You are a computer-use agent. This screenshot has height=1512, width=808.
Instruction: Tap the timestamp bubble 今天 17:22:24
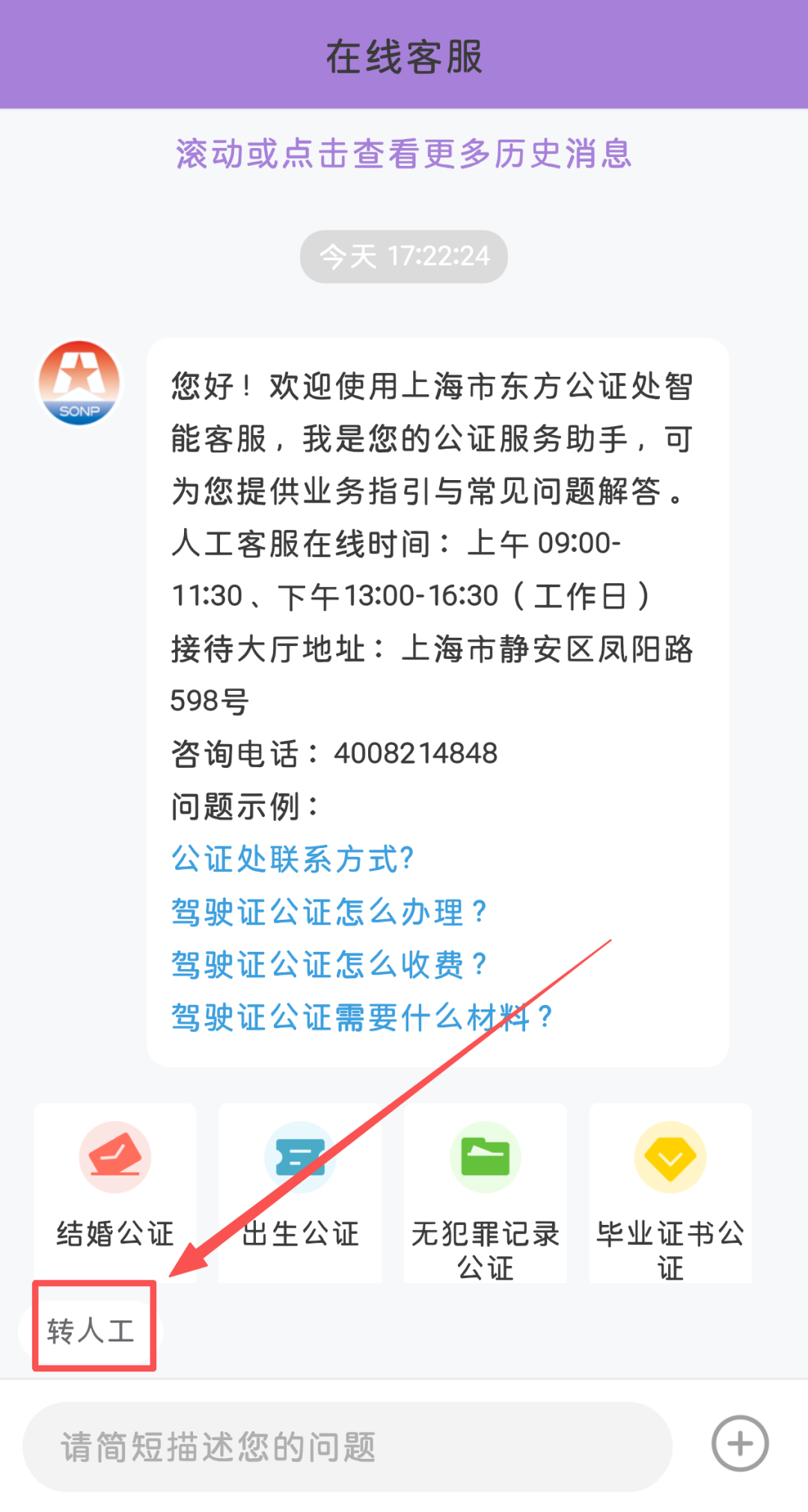coord(403,256)
